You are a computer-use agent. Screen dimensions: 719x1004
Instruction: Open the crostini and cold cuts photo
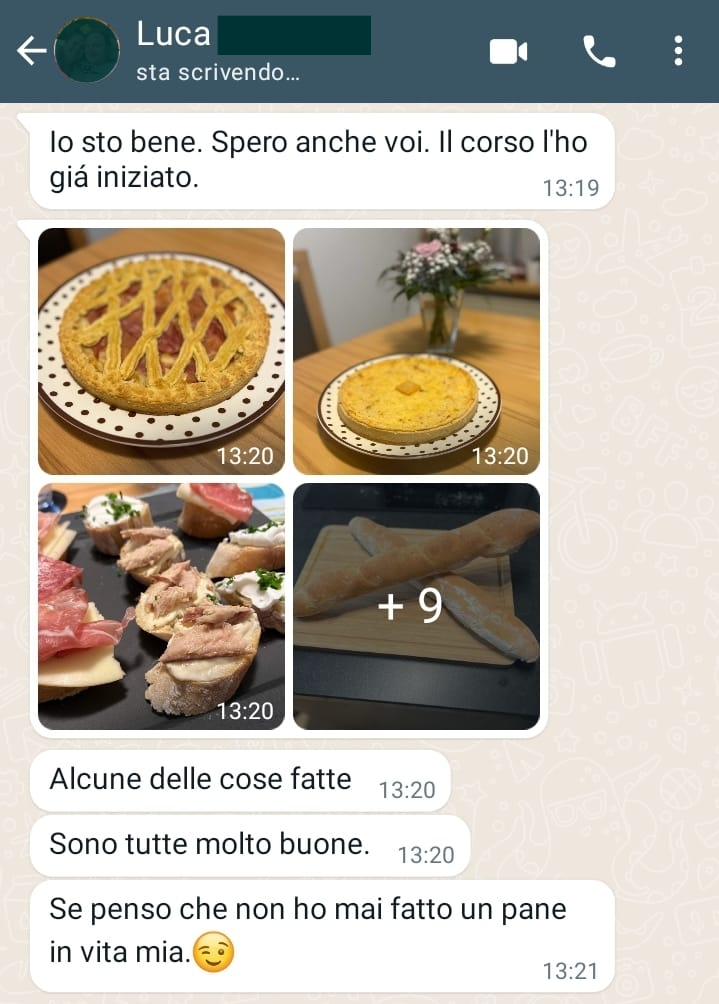pos(161,607)
